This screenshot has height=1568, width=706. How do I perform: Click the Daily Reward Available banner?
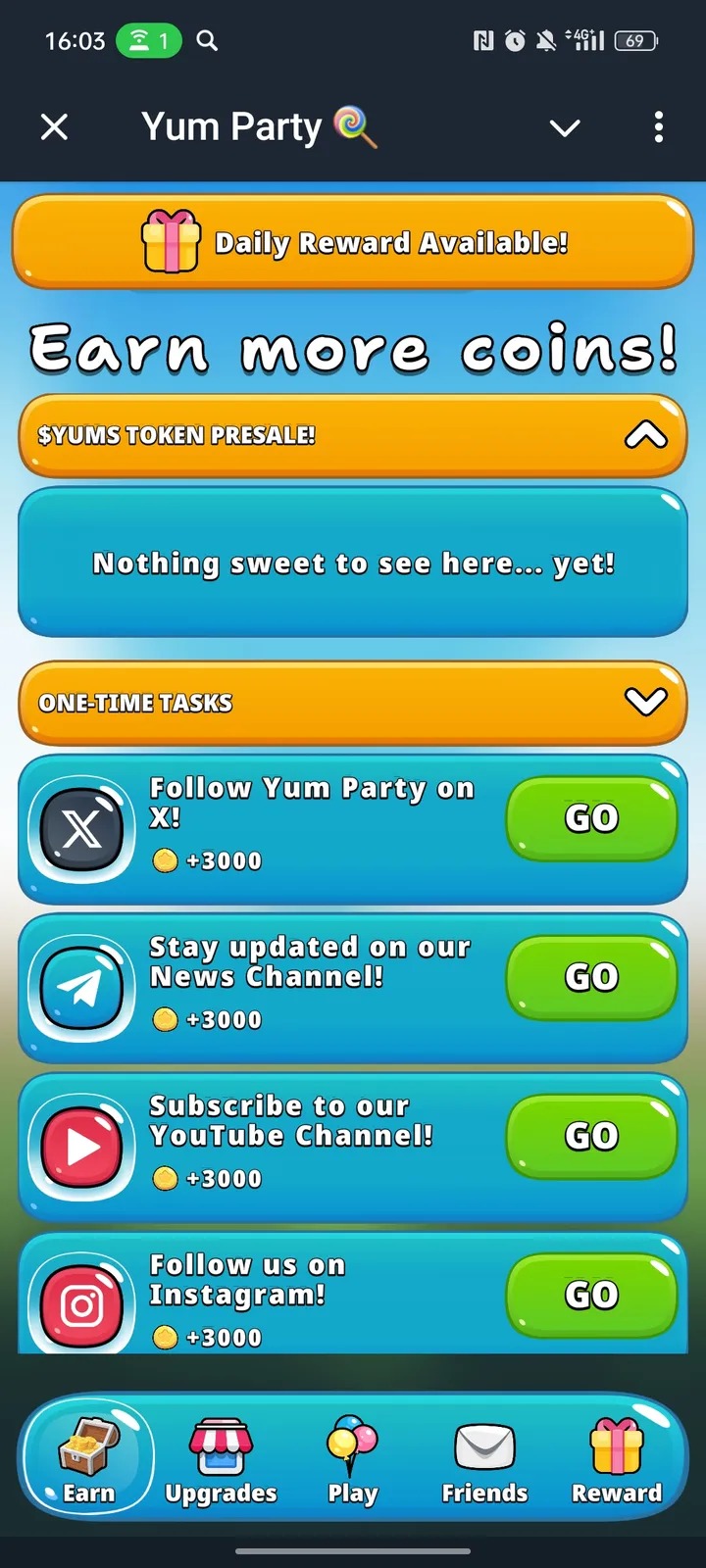[353, 241]
